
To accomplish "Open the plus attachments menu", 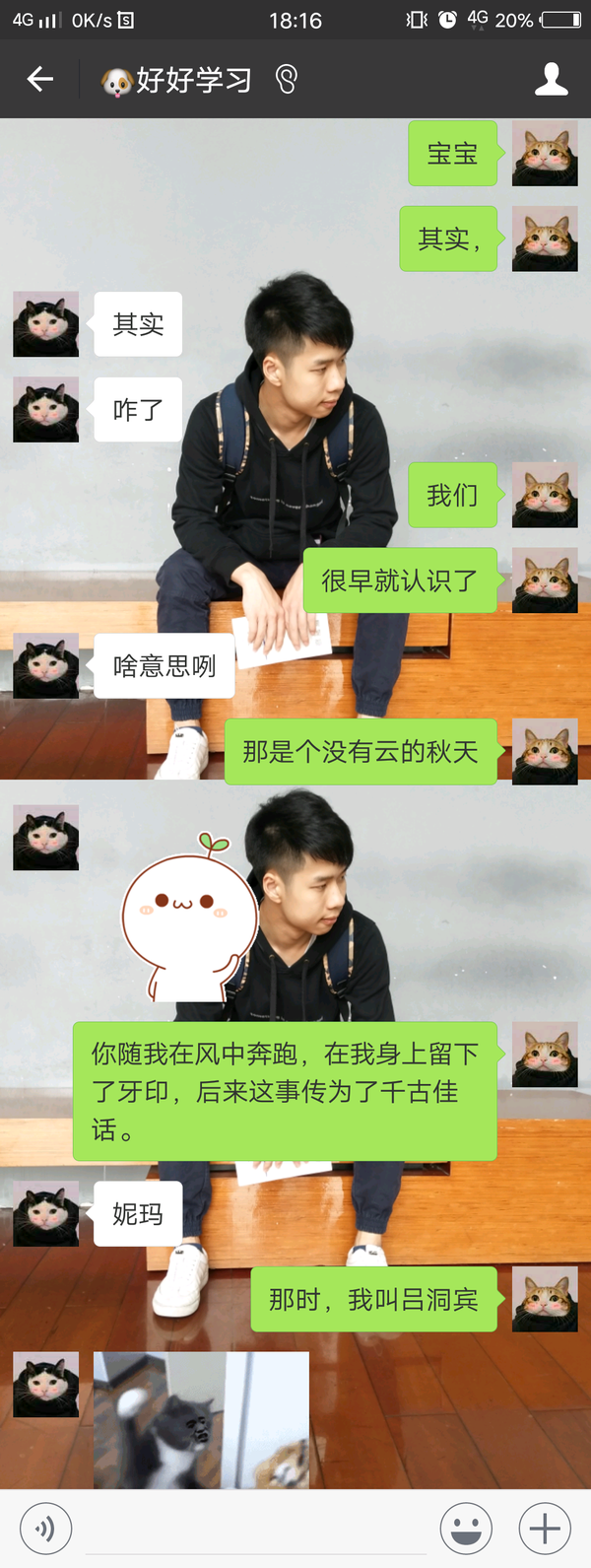I will point(545,1529).
